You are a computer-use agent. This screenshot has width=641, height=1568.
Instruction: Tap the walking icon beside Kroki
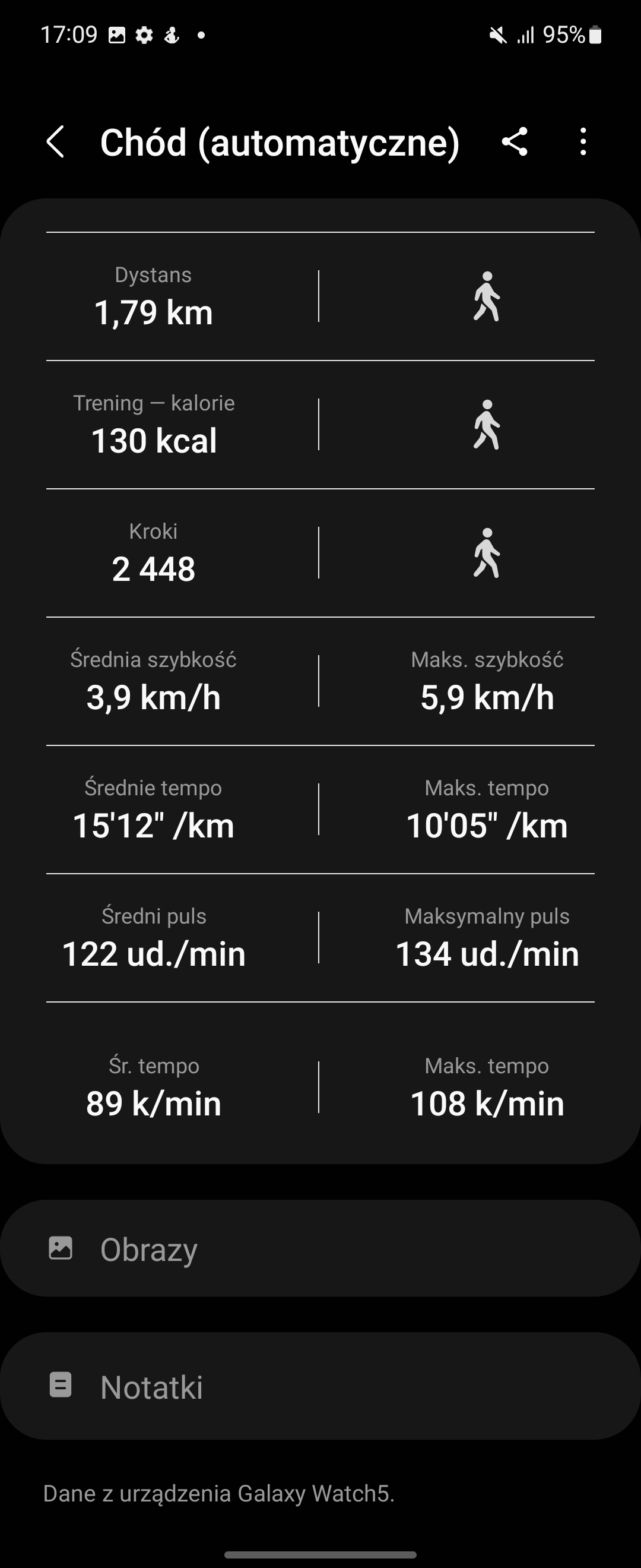[487, 554]
